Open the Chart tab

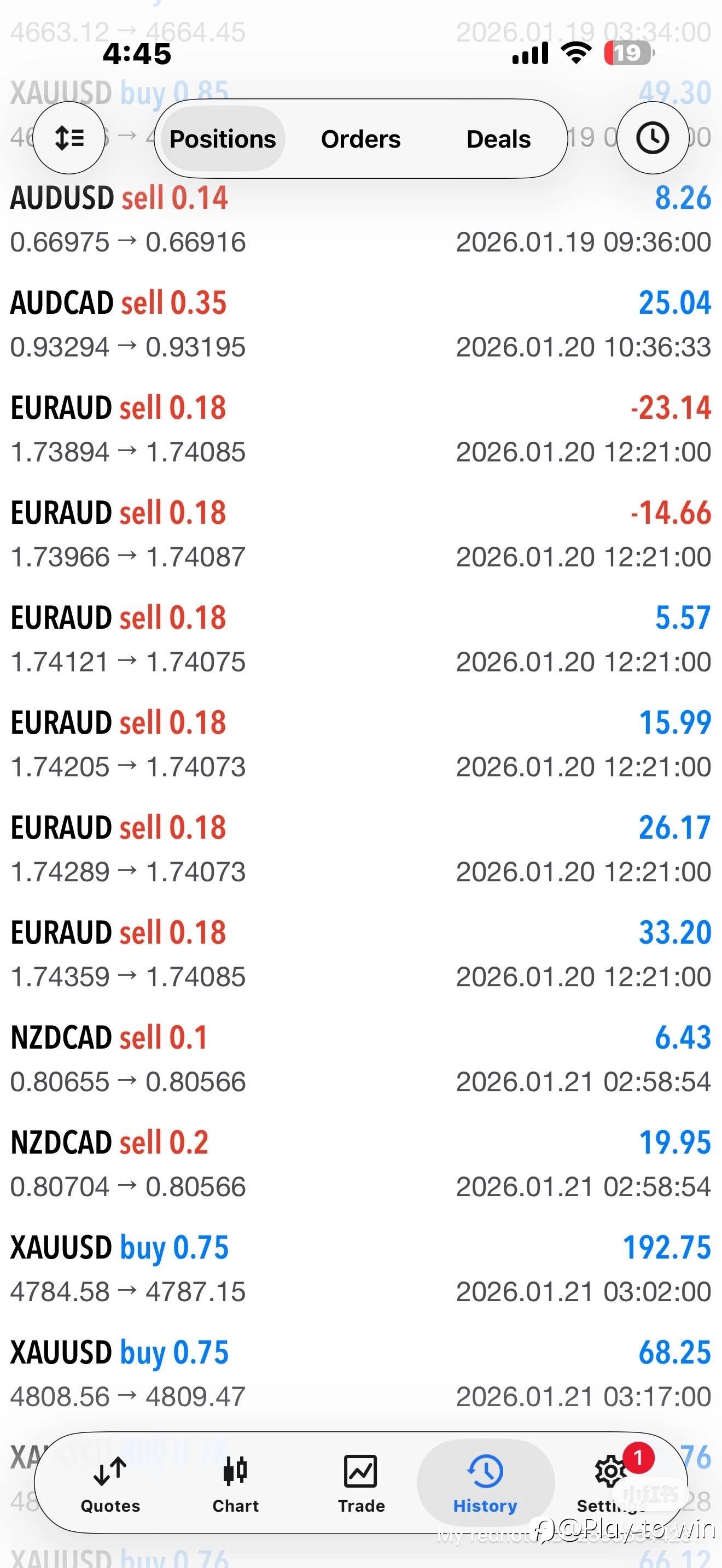(x=236, y=1484)
